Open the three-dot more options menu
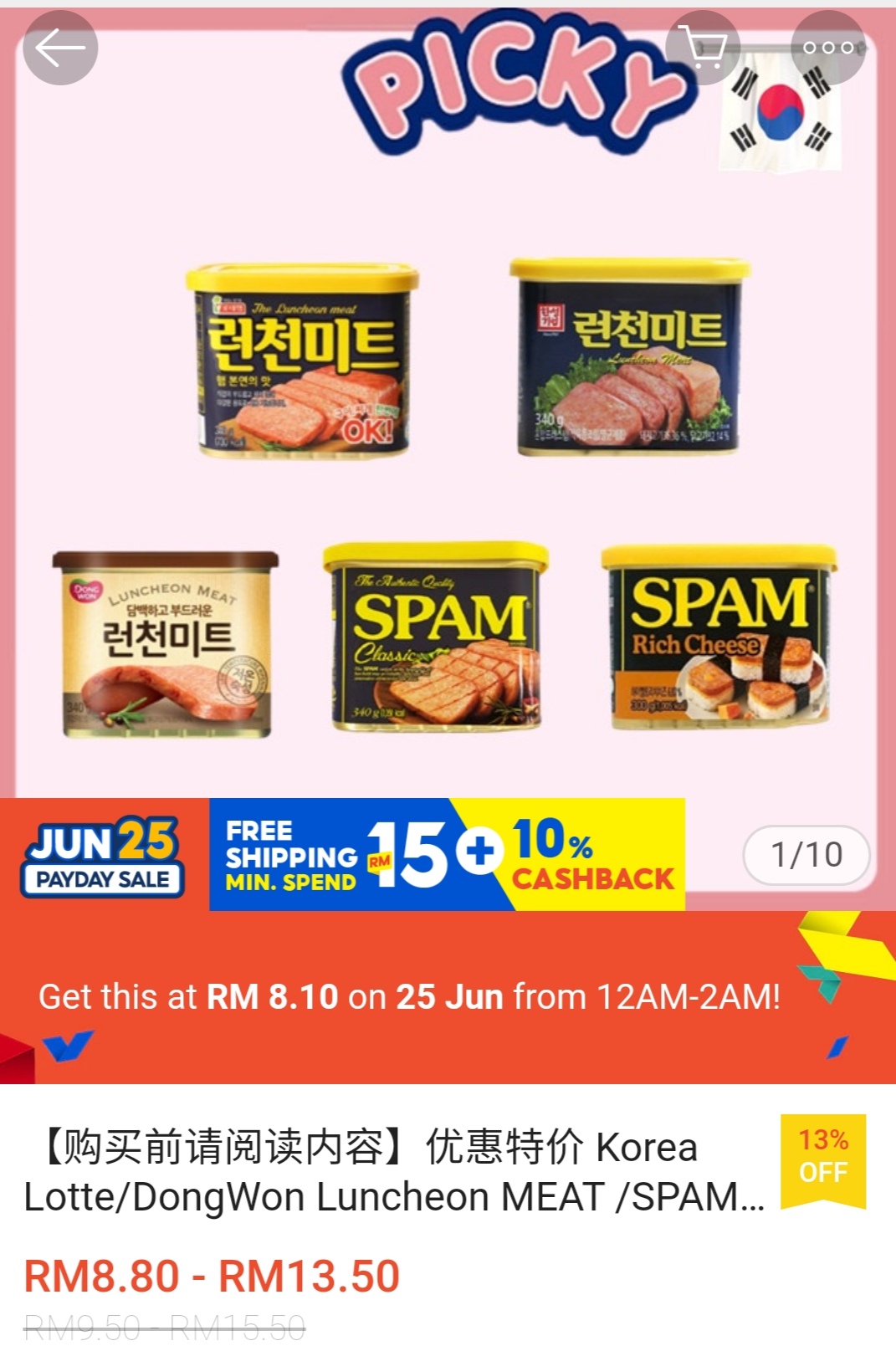Screen dimensions: 896x1351 coord(827,48)
